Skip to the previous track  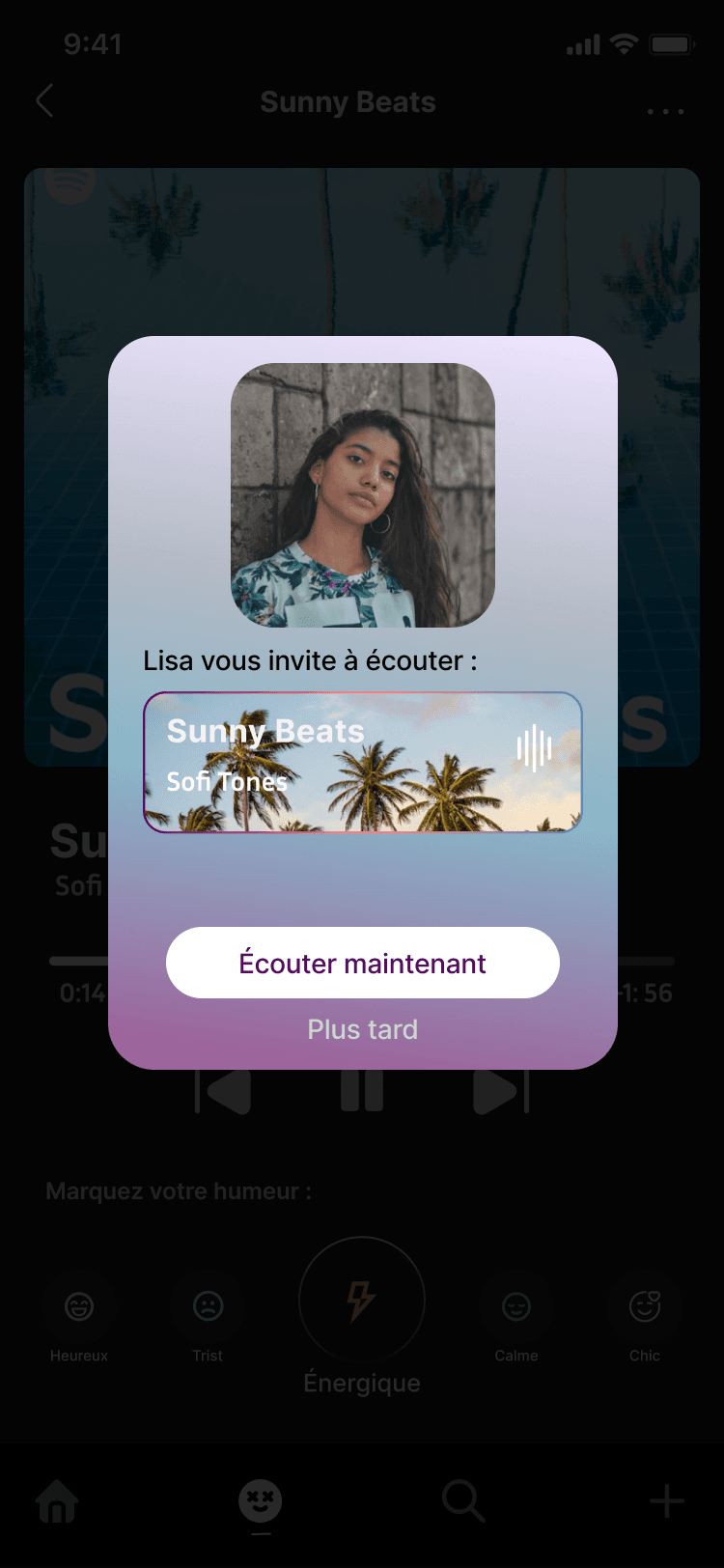pyautogui.click(x=224, y=1091)
